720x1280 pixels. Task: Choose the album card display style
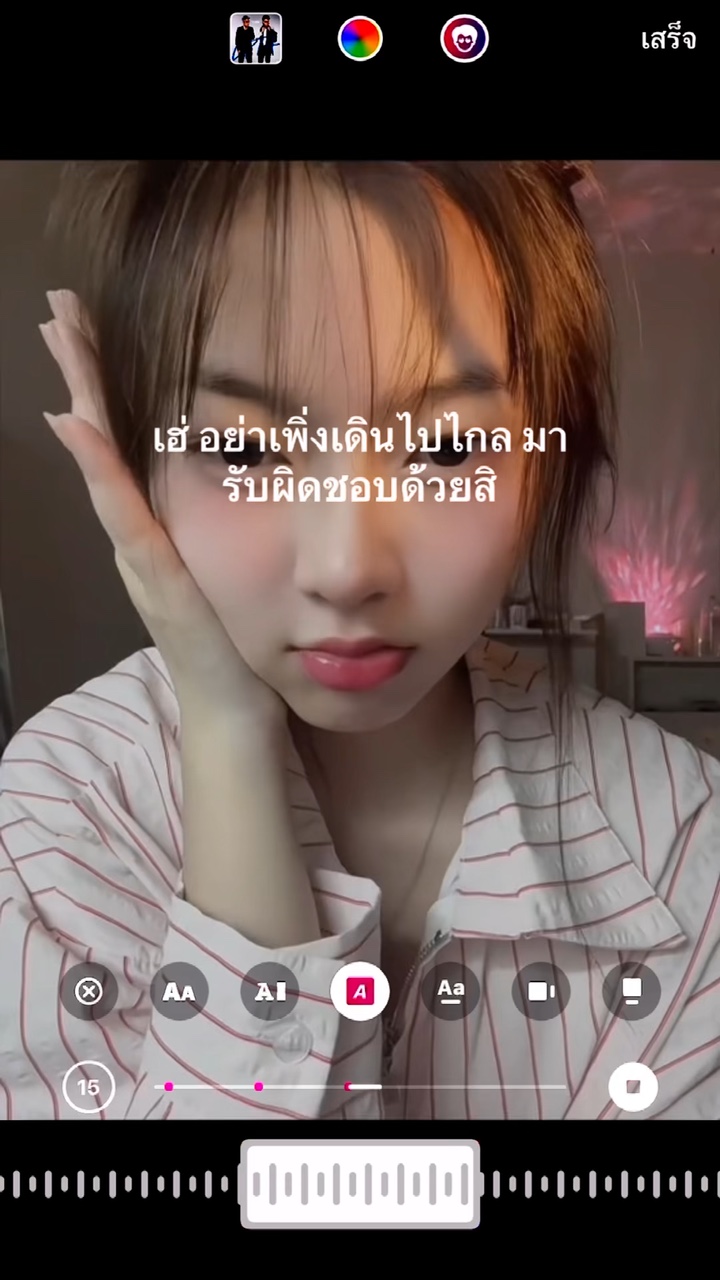click(x=632, y=991)
